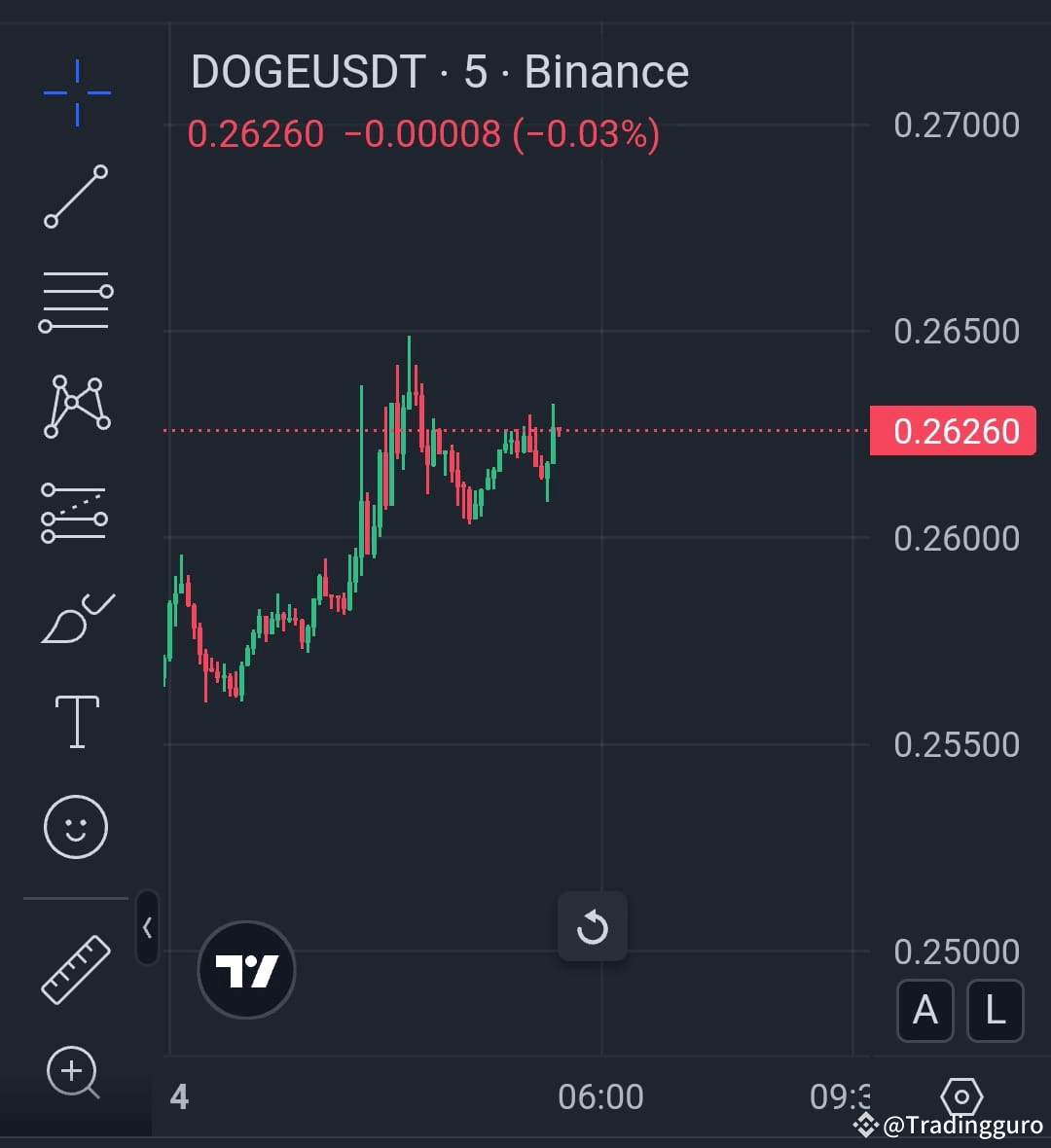Select the brush drawing tool
The width and height of the screenshot is (1051, 1148).
click(x=76, y=618)
